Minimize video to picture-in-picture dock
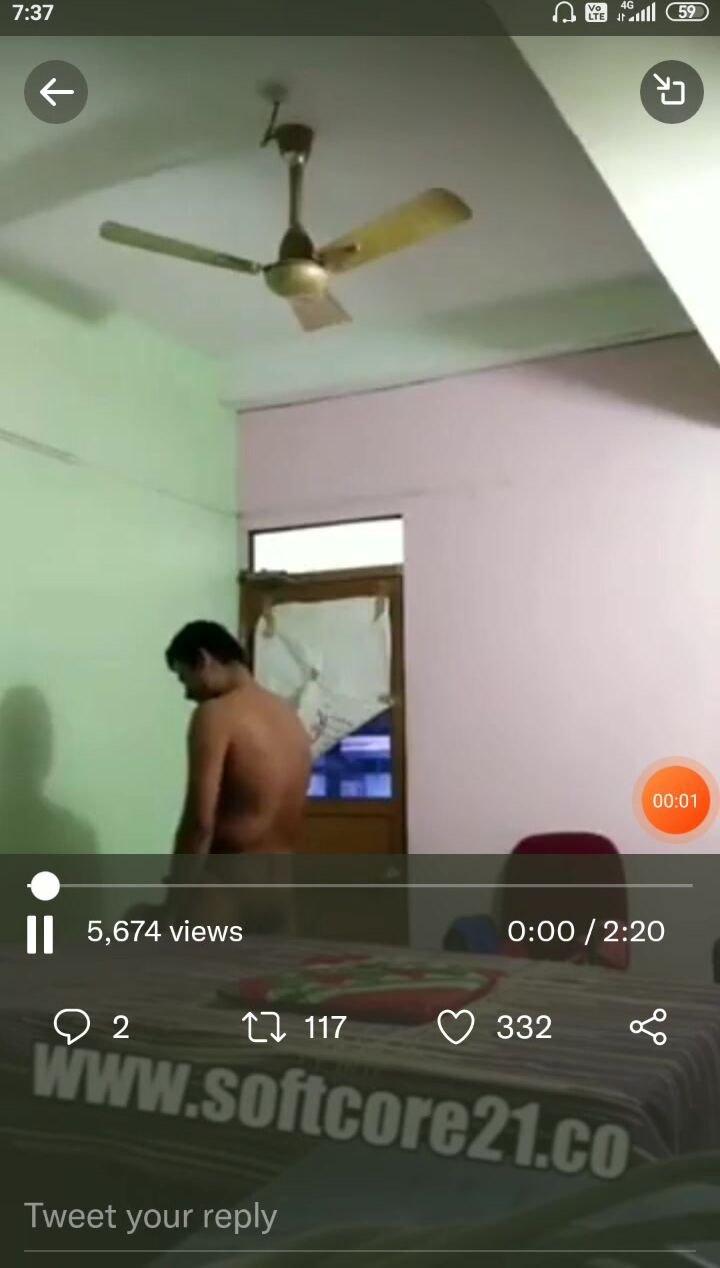This screenshot has width=720, height=1268. pos(671,92)
